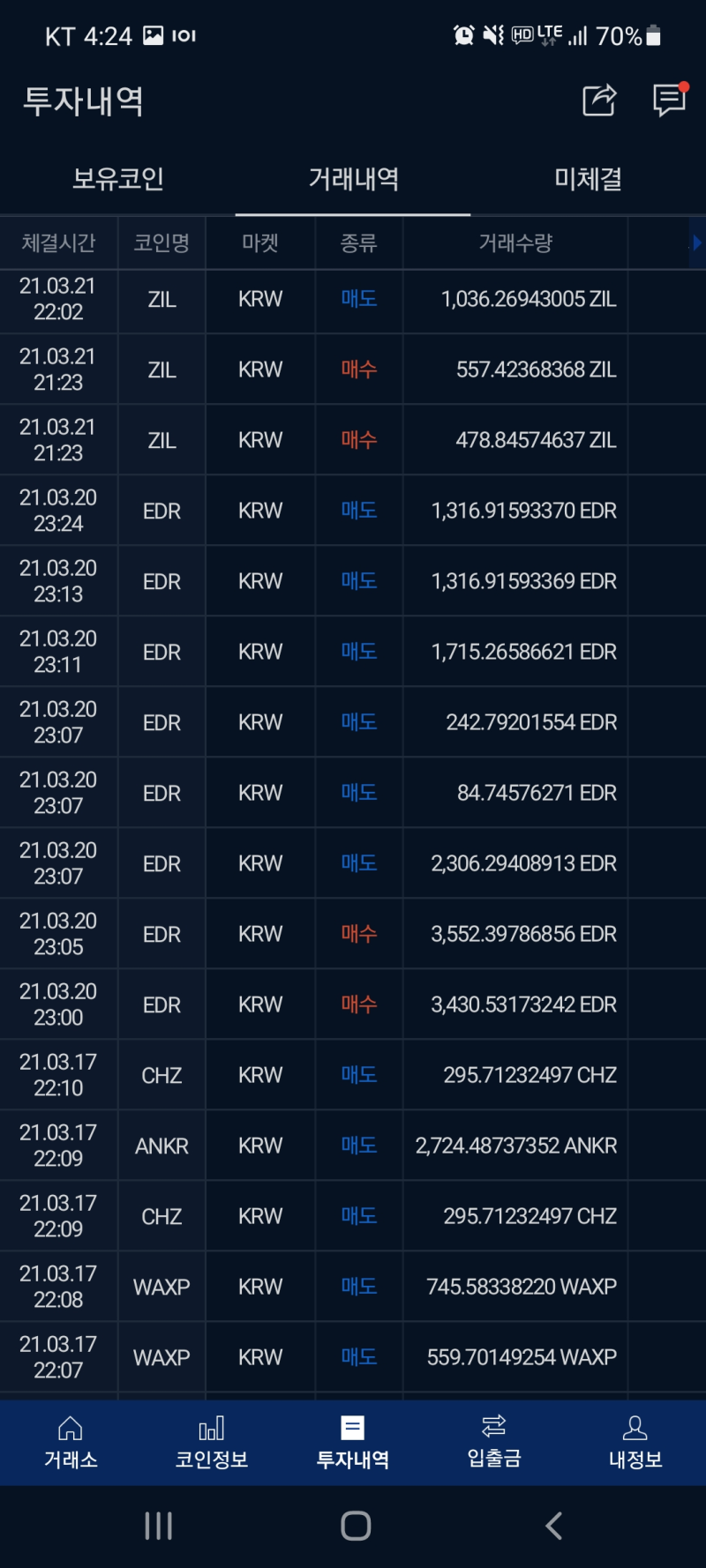Switch to the 보유코인 tab

click(x=117, y=179)
